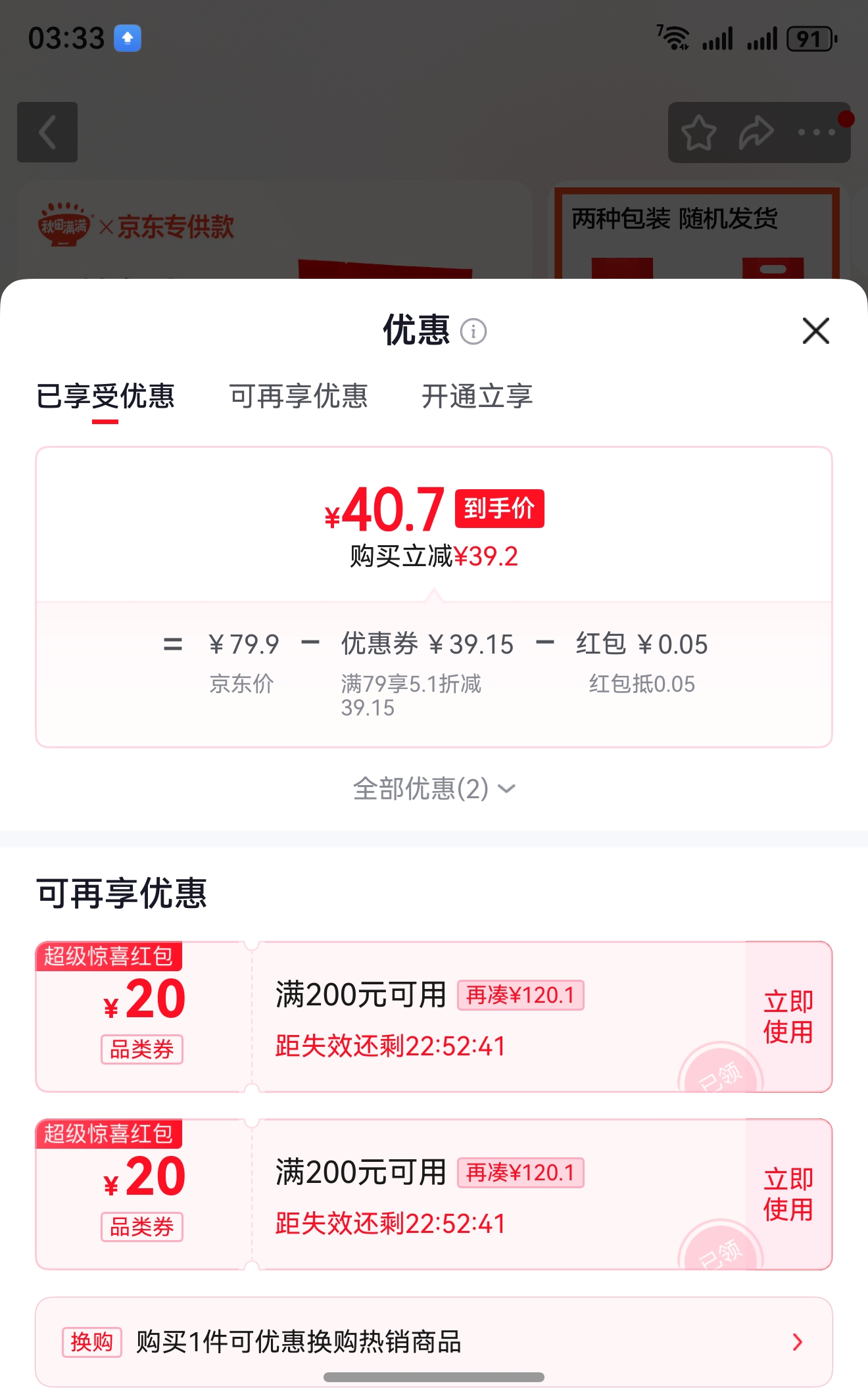This screenshot has height=1394, width=868.
Task: Tap the star icon to favorite the product
Action: 699,132
